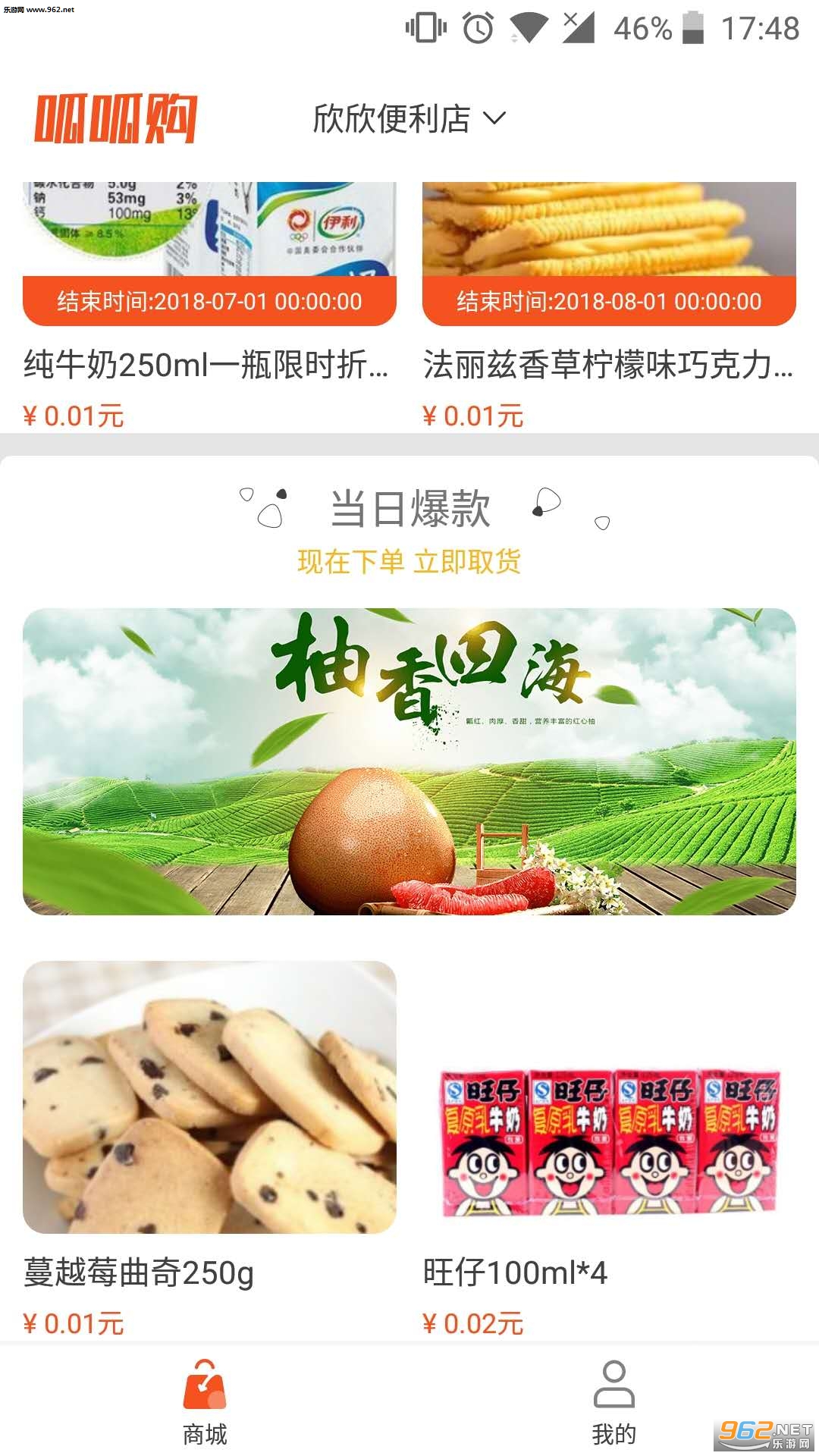Expand the 欣欣便利店 store dropdown
The width and height of the screenshot is (819, 1456).
point(409,119)
